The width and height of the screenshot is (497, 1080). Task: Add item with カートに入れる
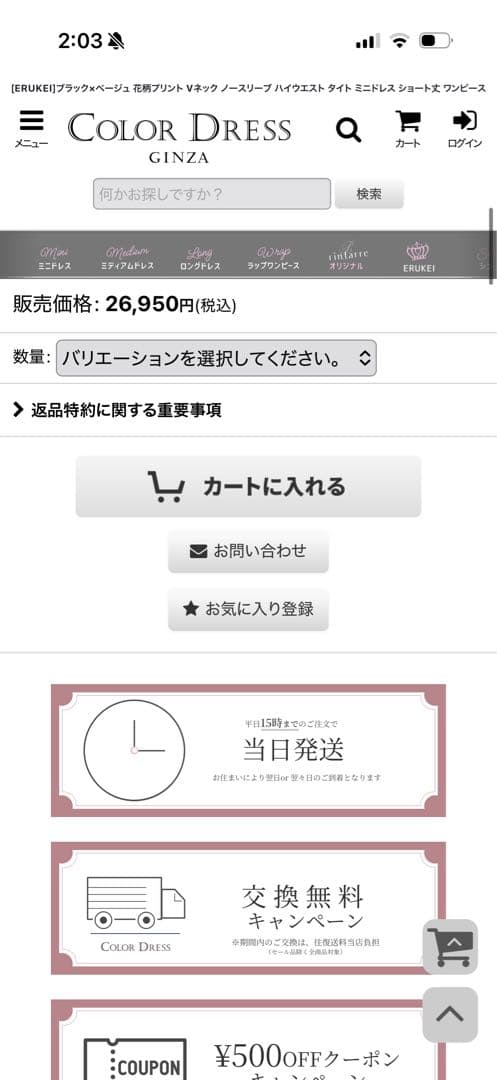(248, 486)
